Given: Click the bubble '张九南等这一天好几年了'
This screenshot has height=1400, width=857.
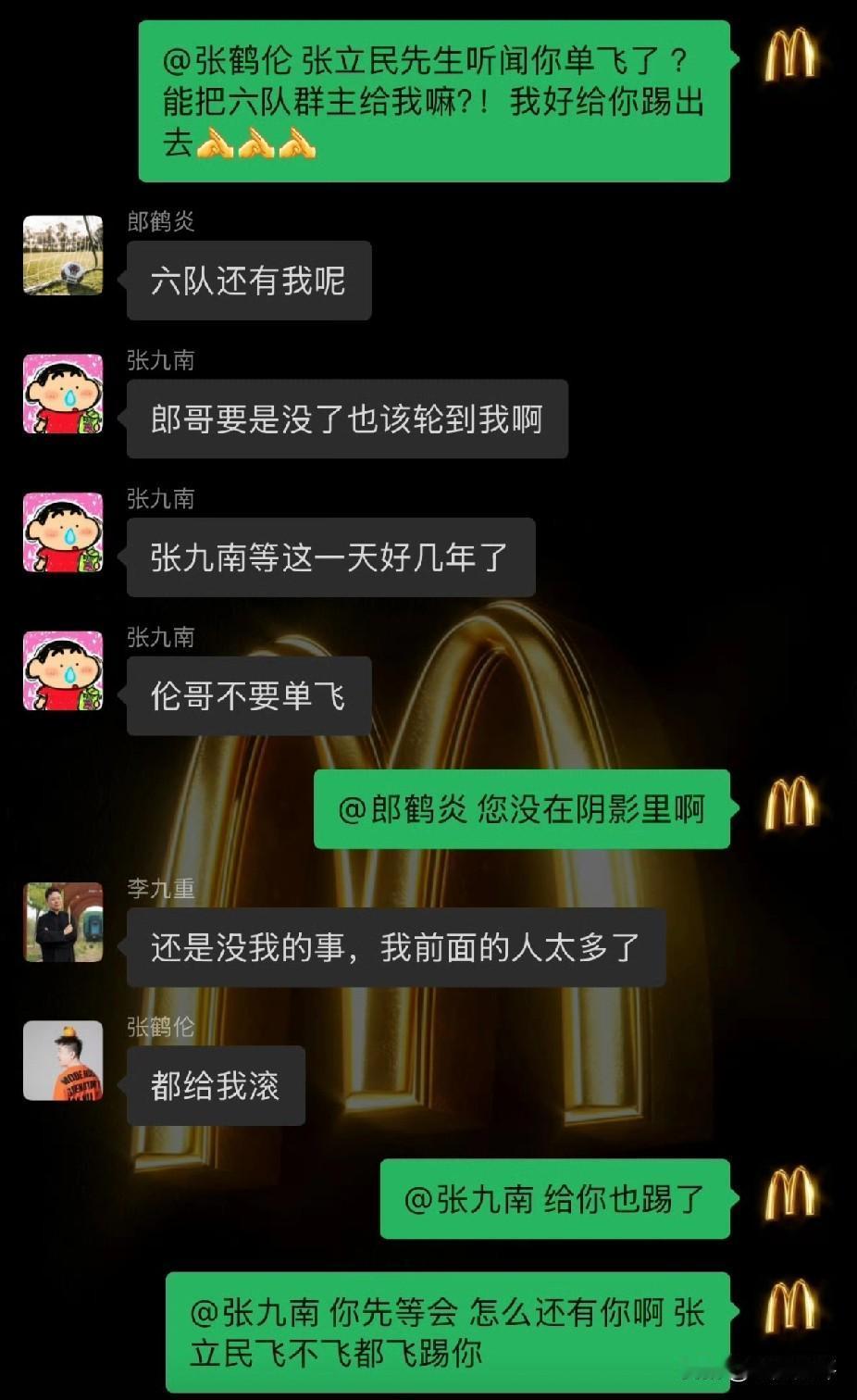Looking at the screenshot, I should 330,556.
